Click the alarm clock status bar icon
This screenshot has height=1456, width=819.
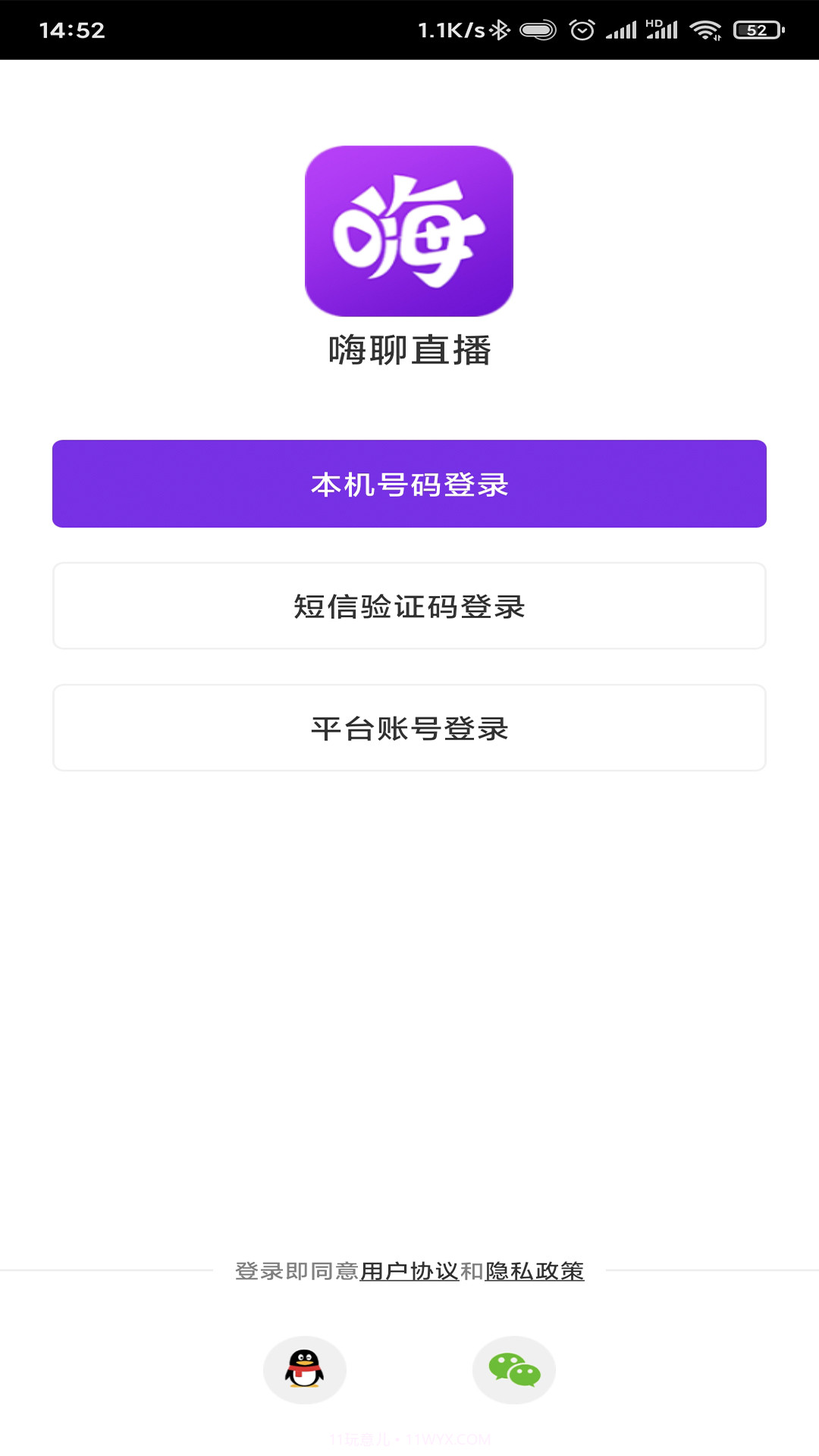[x=580, y=29]
